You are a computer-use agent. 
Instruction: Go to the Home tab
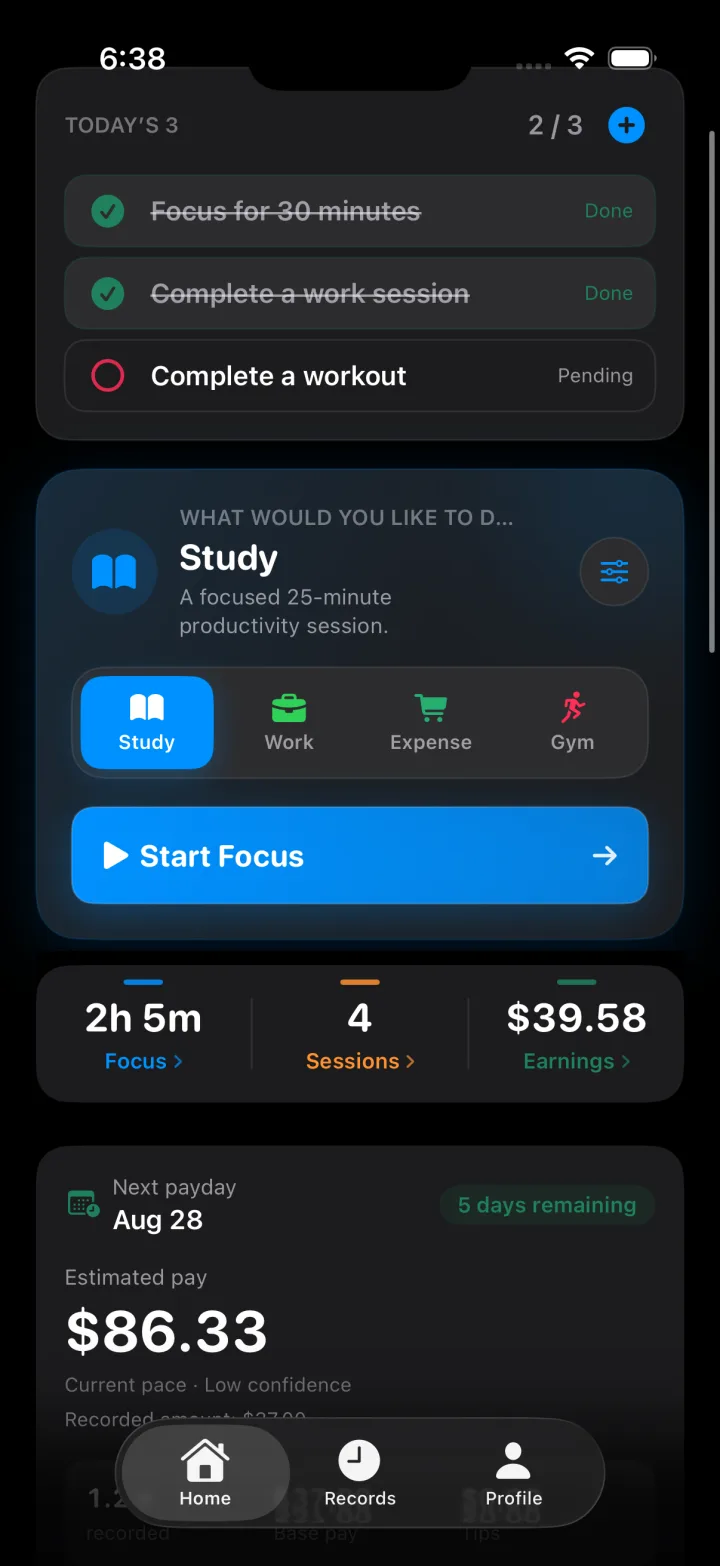click(205, 1474)
